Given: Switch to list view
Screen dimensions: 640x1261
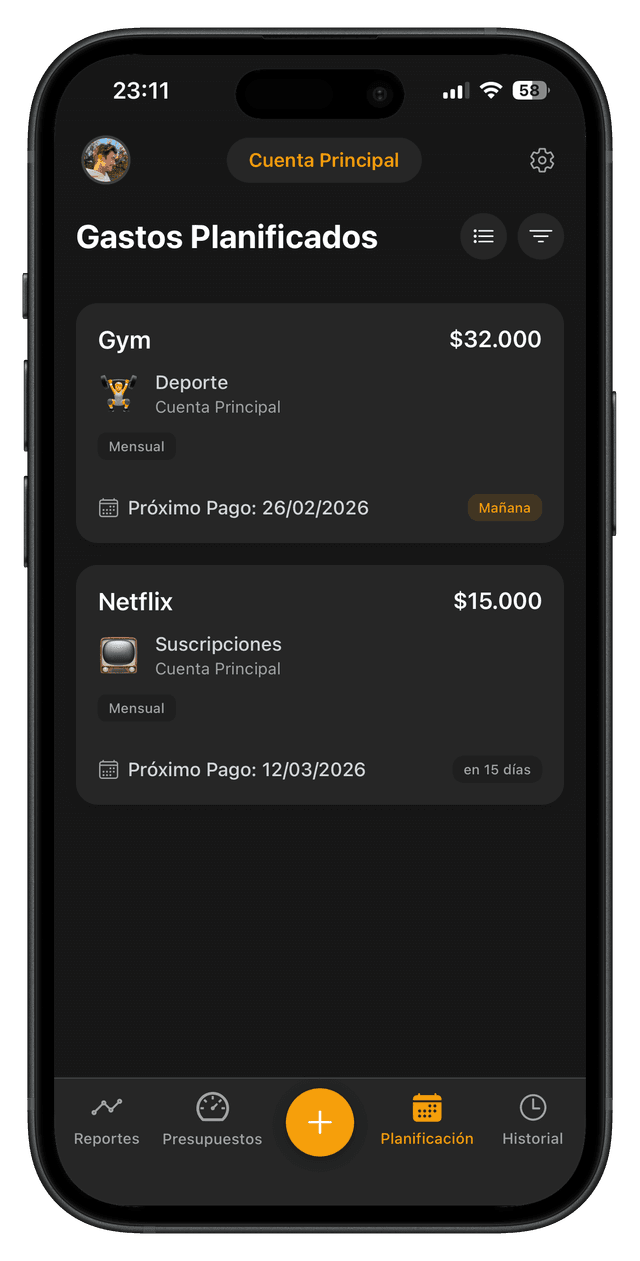Looking at the screenshot, I should tap(484, 237).
